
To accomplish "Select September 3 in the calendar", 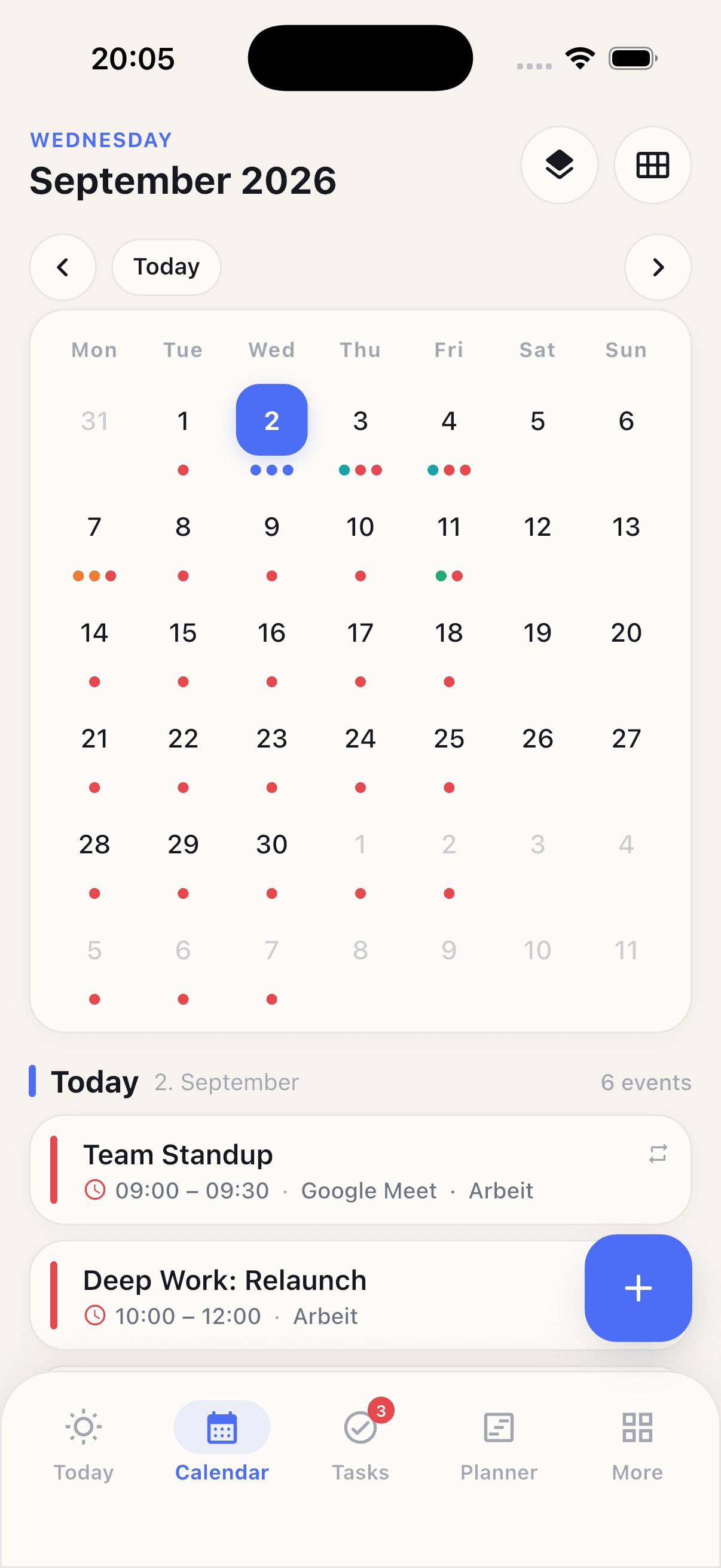I will 360,434.
